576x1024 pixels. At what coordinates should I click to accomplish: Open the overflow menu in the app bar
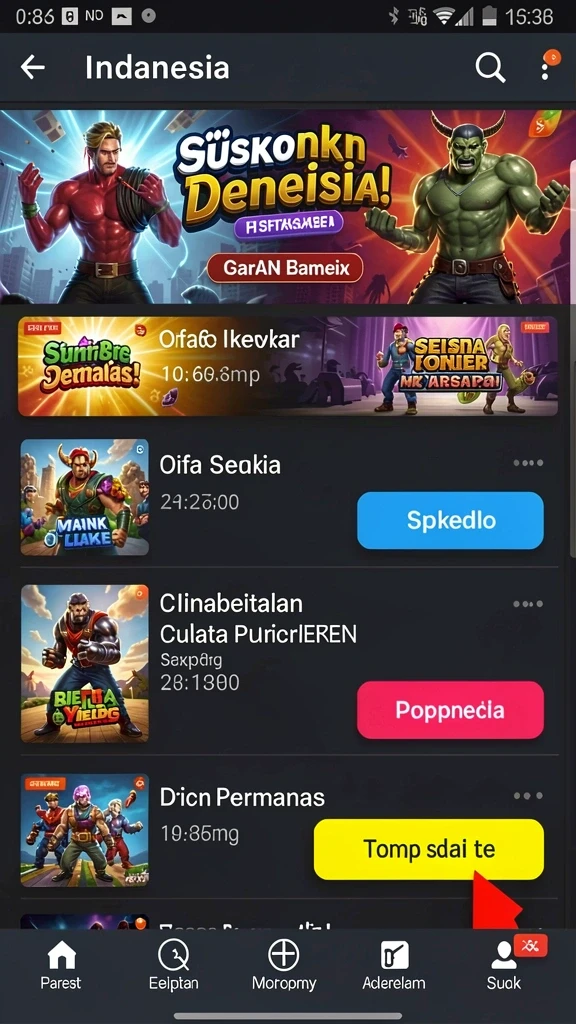(546, 67)
